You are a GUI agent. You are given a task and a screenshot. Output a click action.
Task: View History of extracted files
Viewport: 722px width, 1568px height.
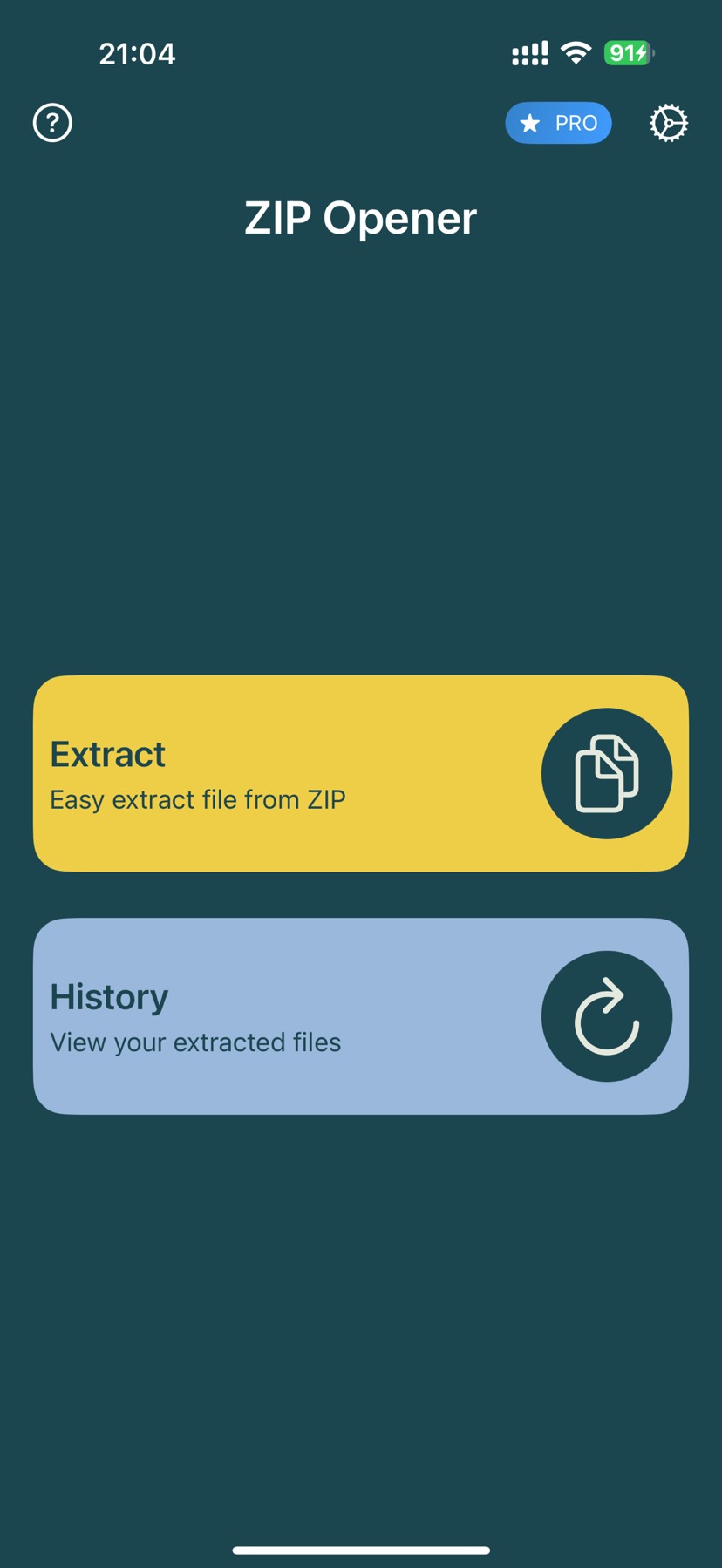click(360, 1015)
